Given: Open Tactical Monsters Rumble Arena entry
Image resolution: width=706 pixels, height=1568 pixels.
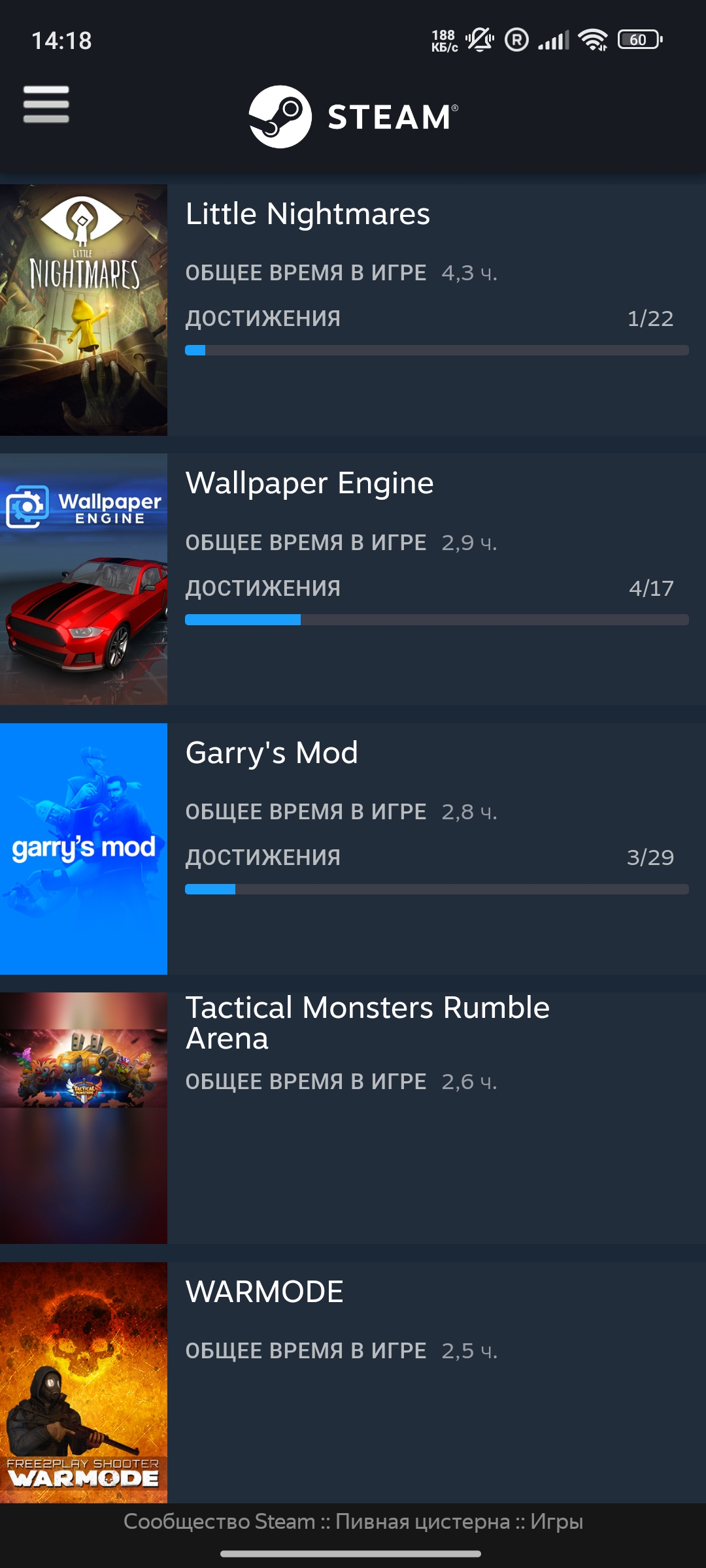Looking at the screenshot, I should point(353,1118).
